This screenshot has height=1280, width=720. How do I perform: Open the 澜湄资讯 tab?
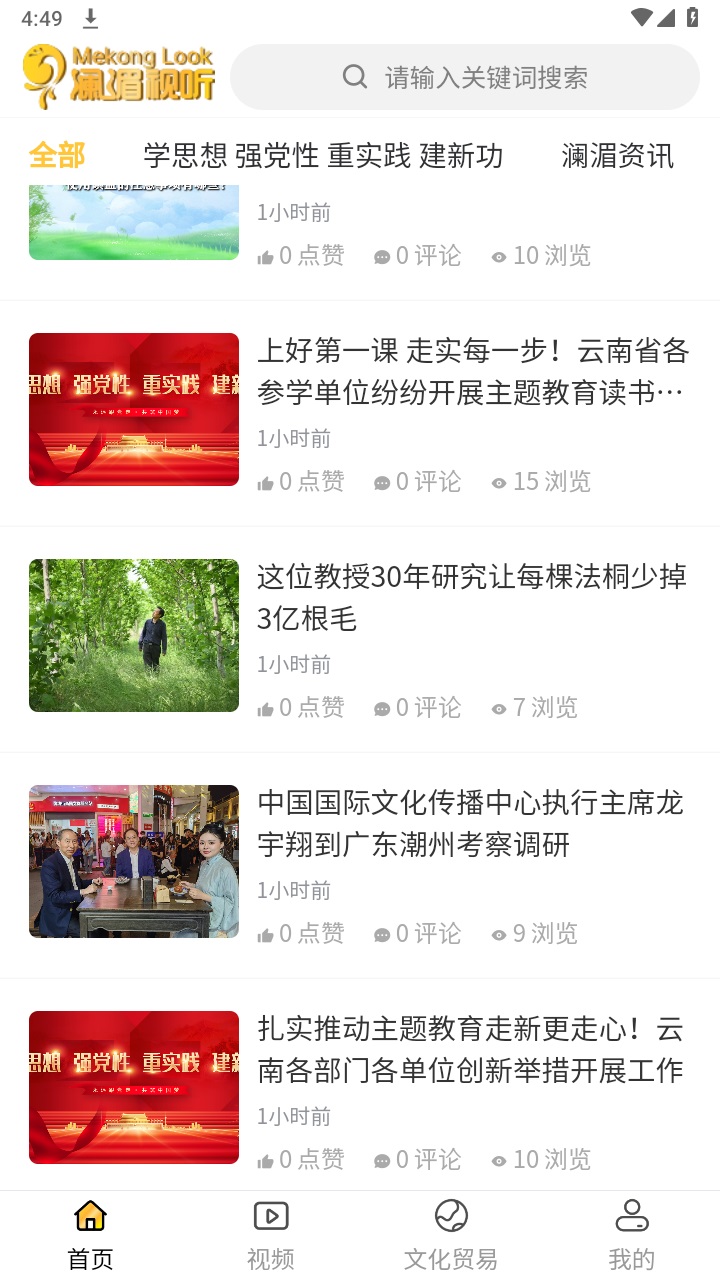coord(617,155)
